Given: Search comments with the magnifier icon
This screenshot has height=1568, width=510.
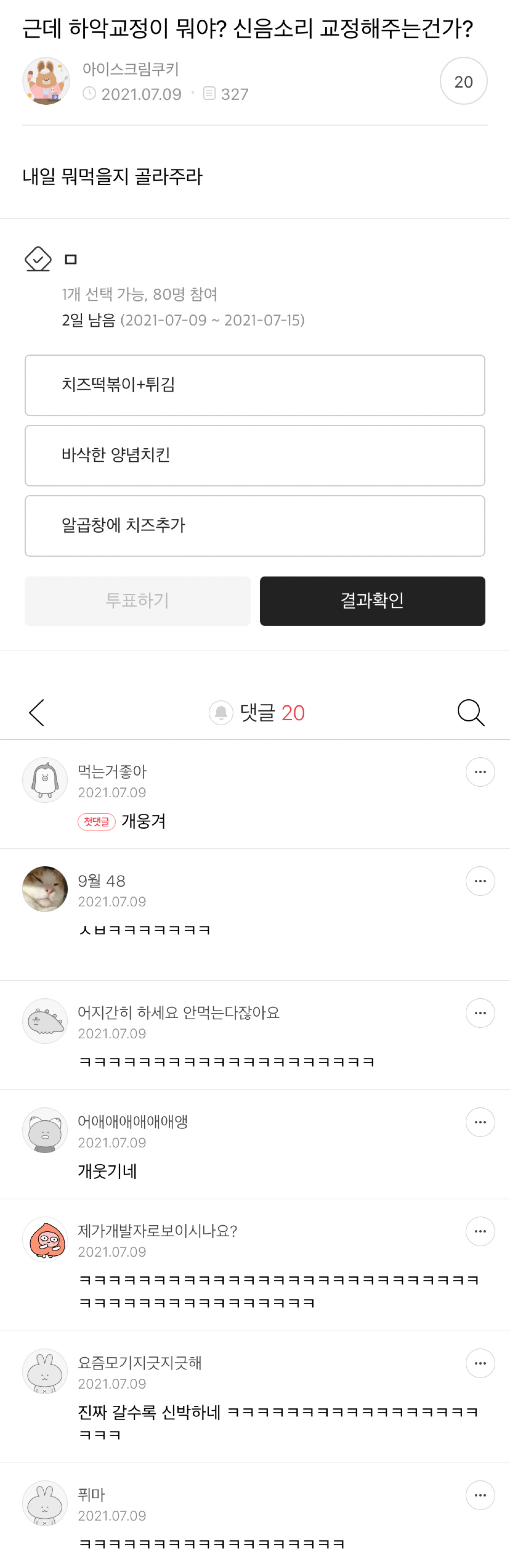Looking at the screenshot, I should tap(470, 712).
